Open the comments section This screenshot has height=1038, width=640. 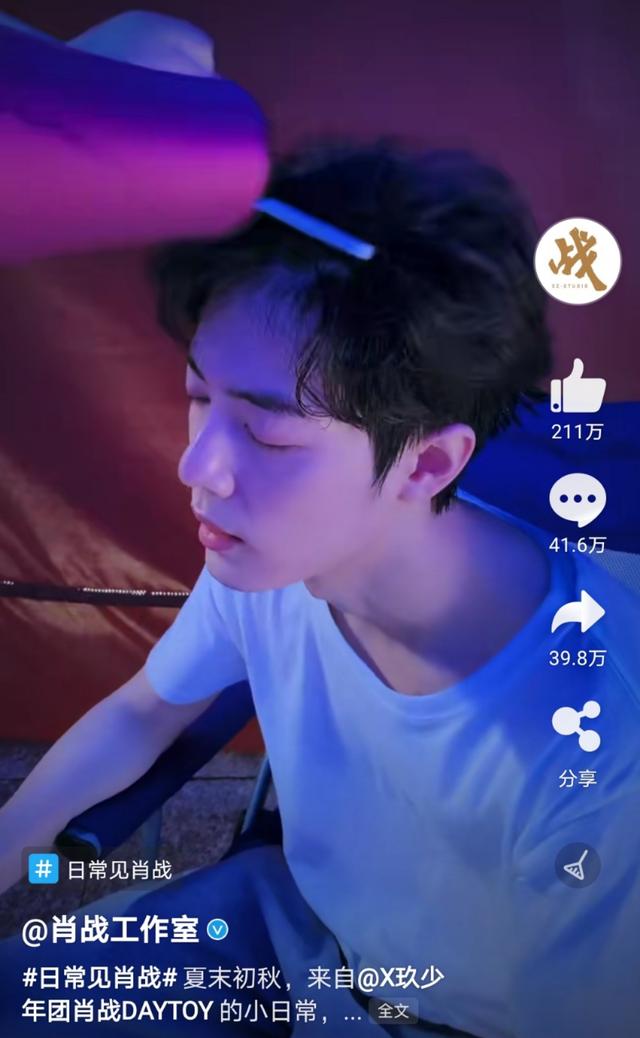[577, 499]
